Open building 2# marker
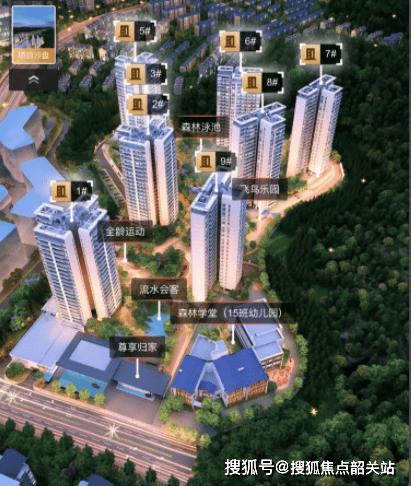This screenshot has height=486, width=411. pos(148,104)
